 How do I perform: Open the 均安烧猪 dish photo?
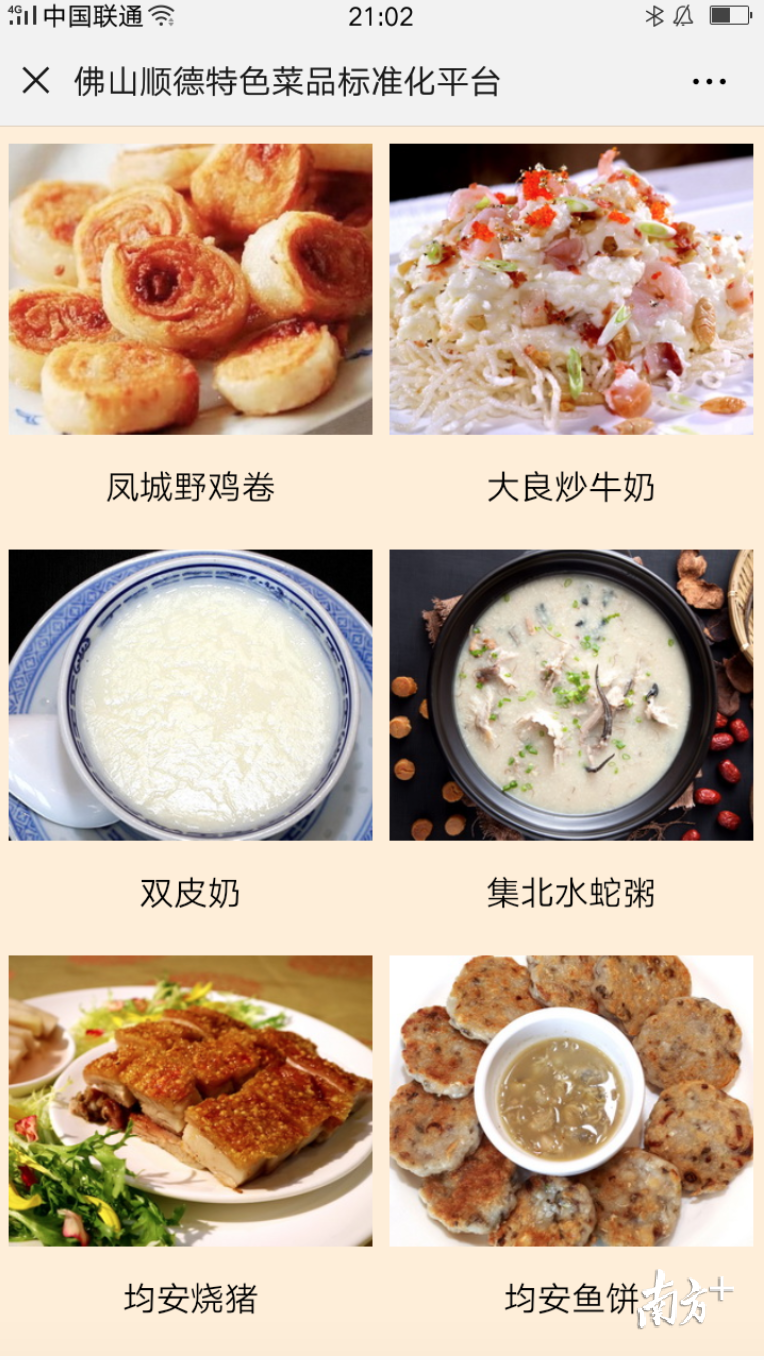pyautogui.click(x=190, y=1100)
